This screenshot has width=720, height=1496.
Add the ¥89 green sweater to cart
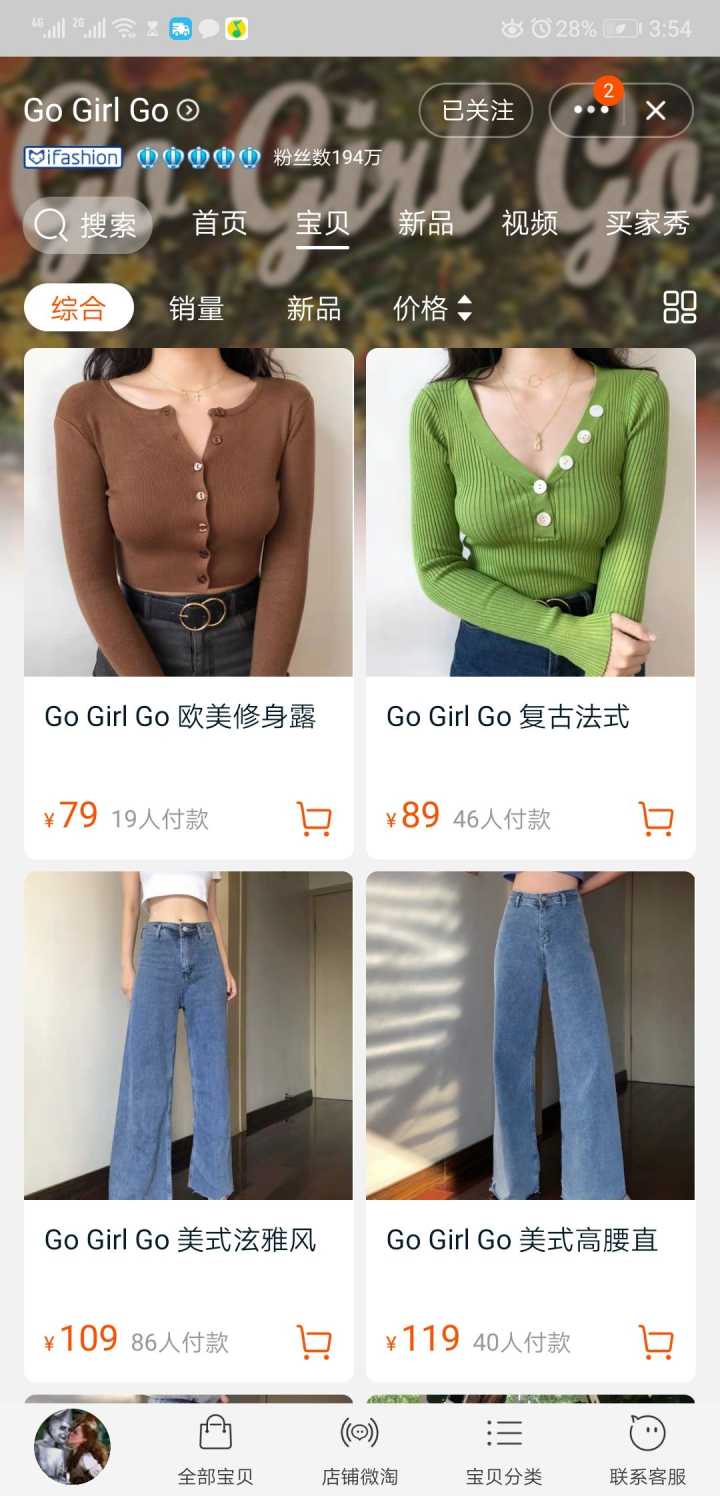point(656,819)
